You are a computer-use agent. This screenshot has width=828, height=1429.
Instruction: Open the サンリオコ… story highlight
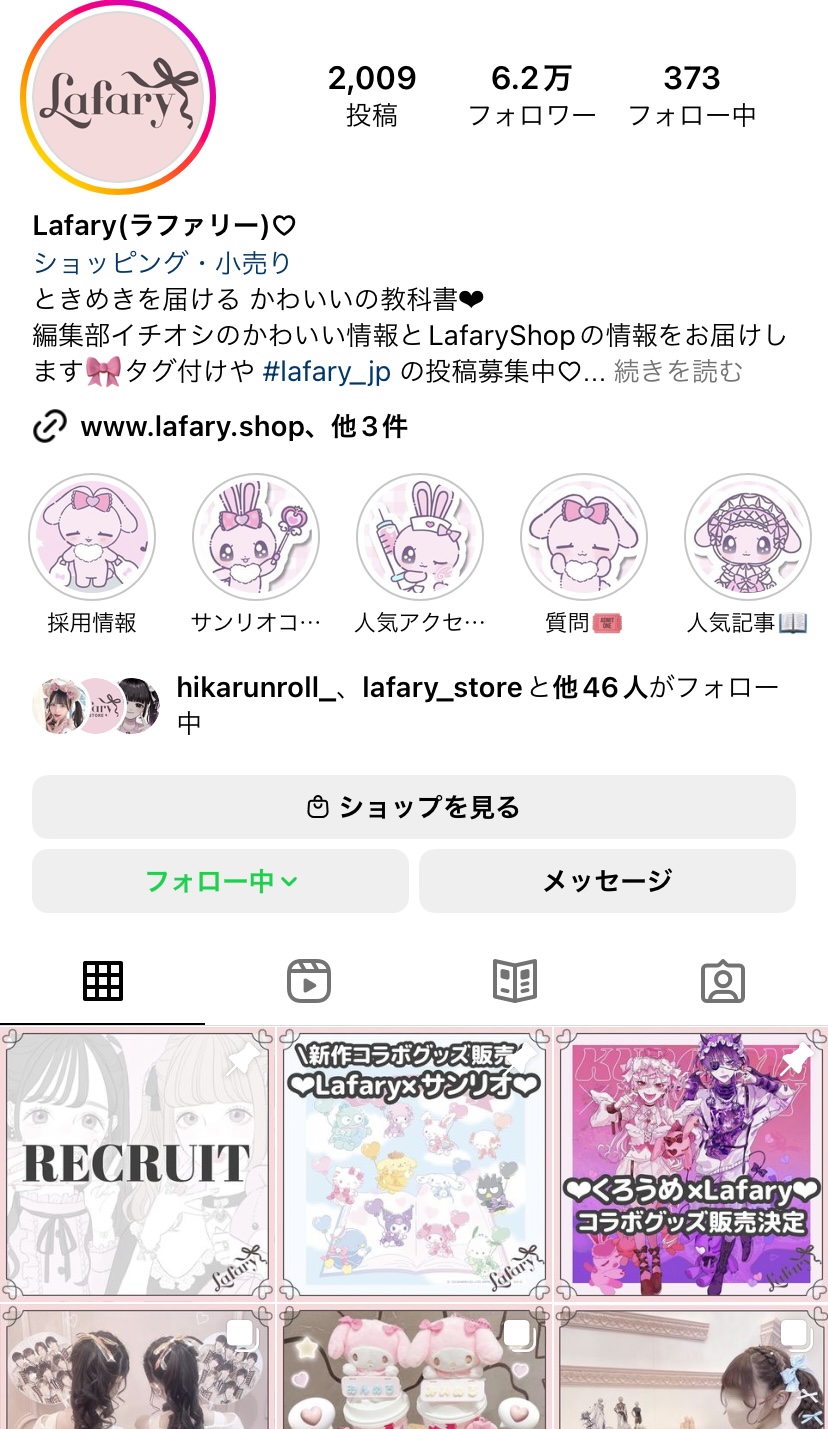click(256, 537)
